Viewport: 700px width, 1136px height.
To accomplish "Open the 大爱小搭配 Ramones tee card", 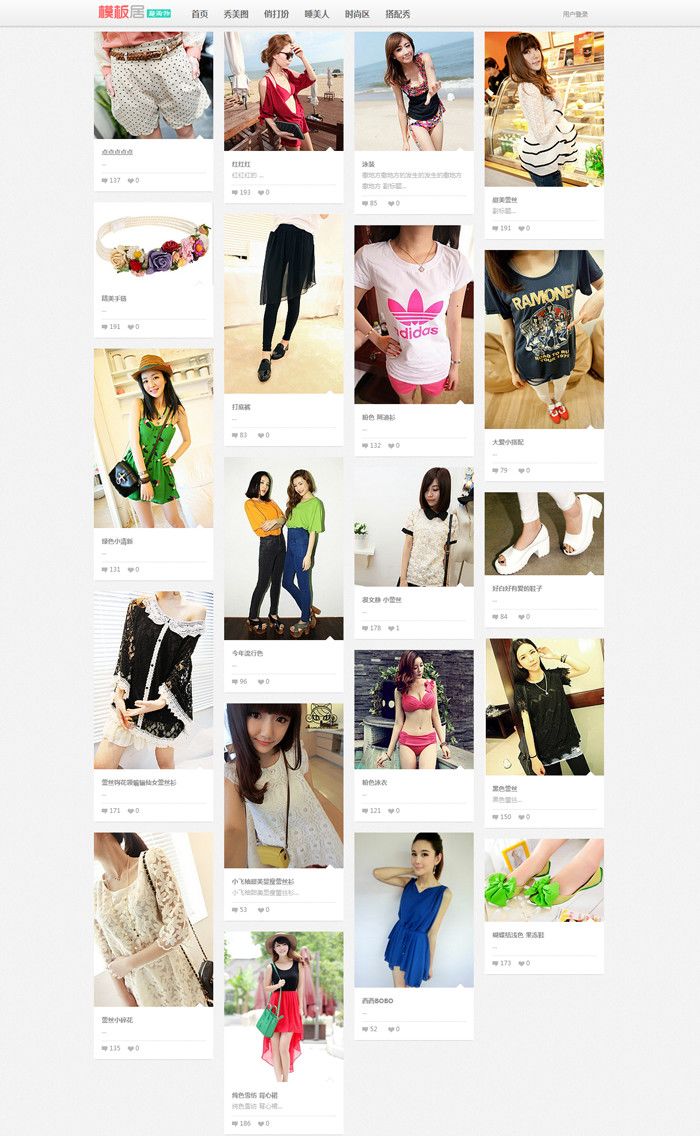I will (544, 339).
